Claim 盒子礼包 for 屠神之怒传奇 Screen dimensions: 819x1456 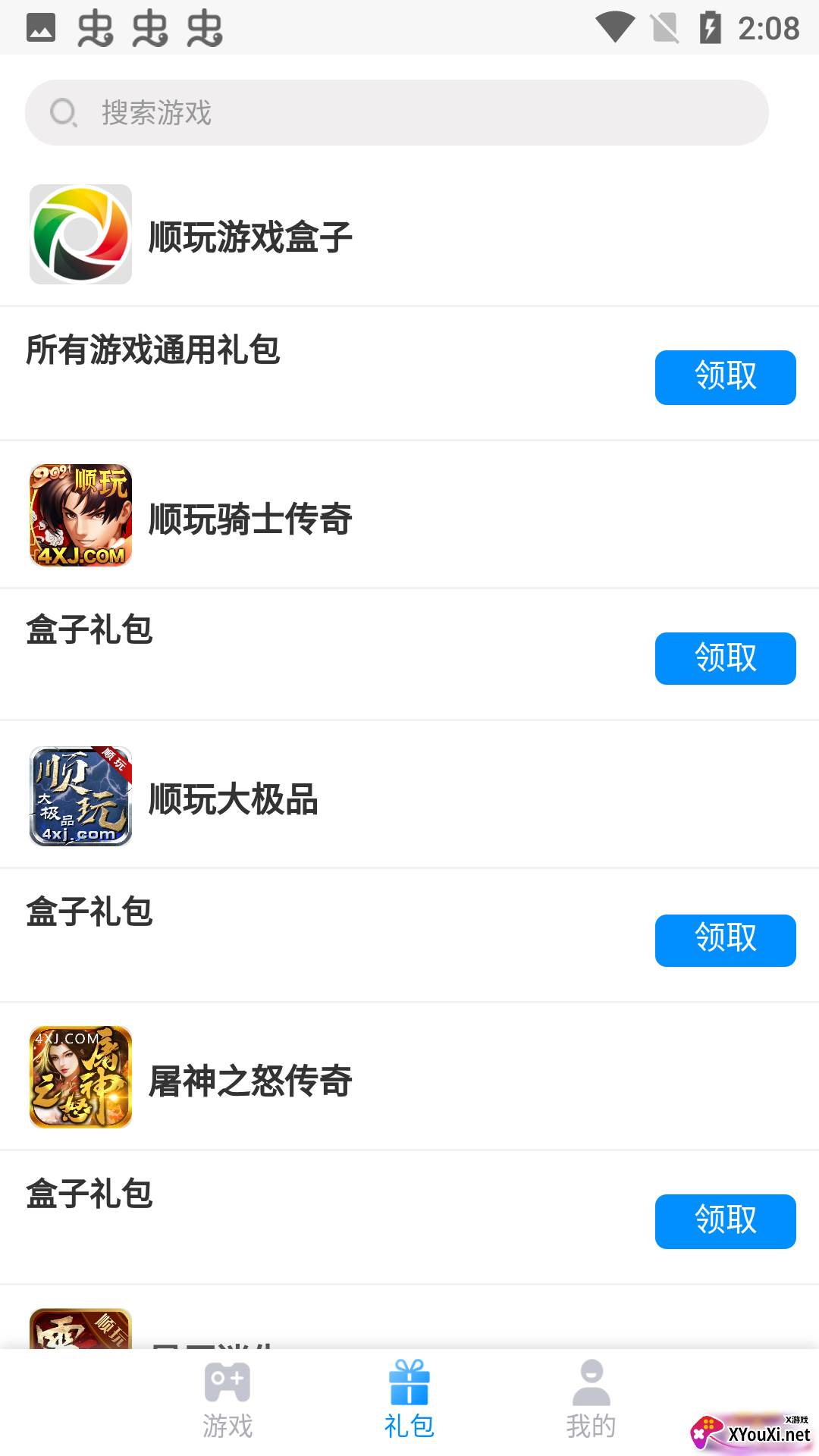725,1221
